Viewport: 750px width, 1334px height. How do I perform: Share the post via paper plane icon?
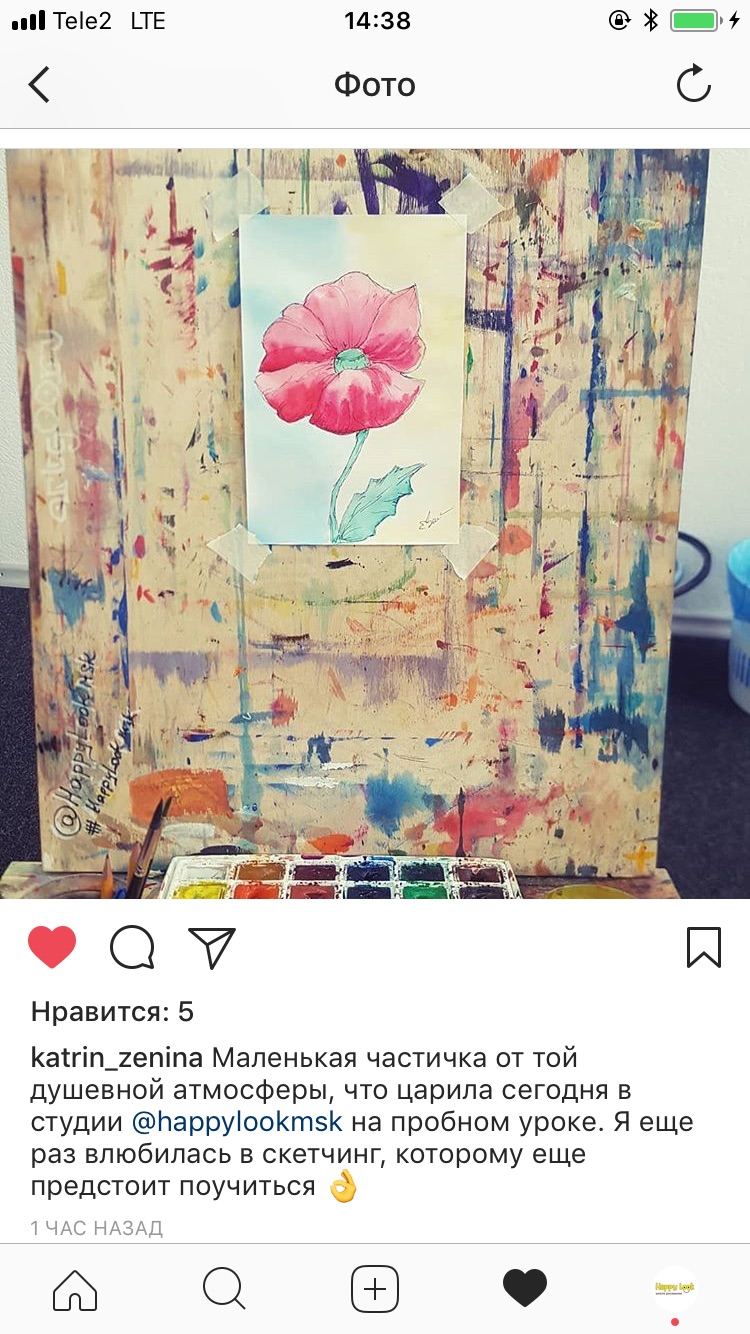[212, 946]
